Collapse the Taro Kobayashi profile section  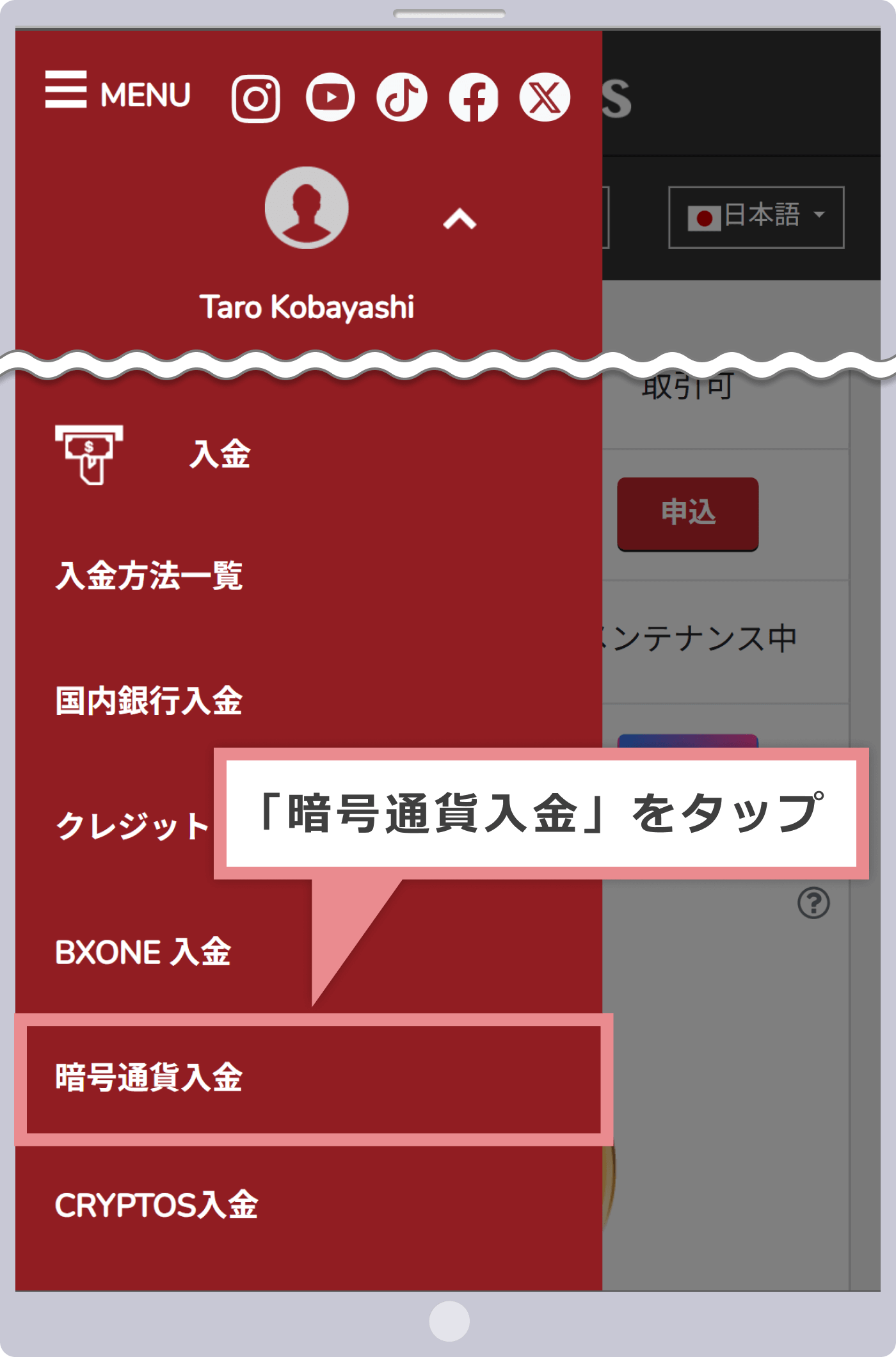tap(460, 220)
